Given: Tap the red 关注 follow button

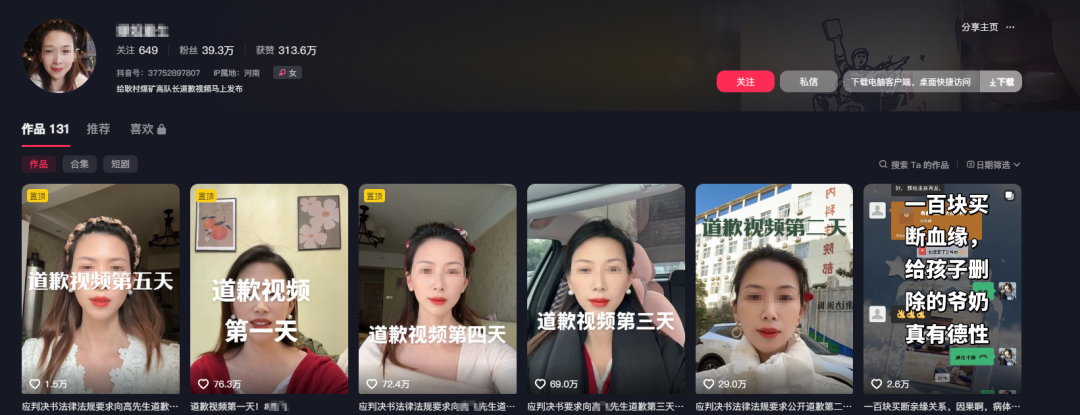Looking at the screenshot, I should click(745, 82).
